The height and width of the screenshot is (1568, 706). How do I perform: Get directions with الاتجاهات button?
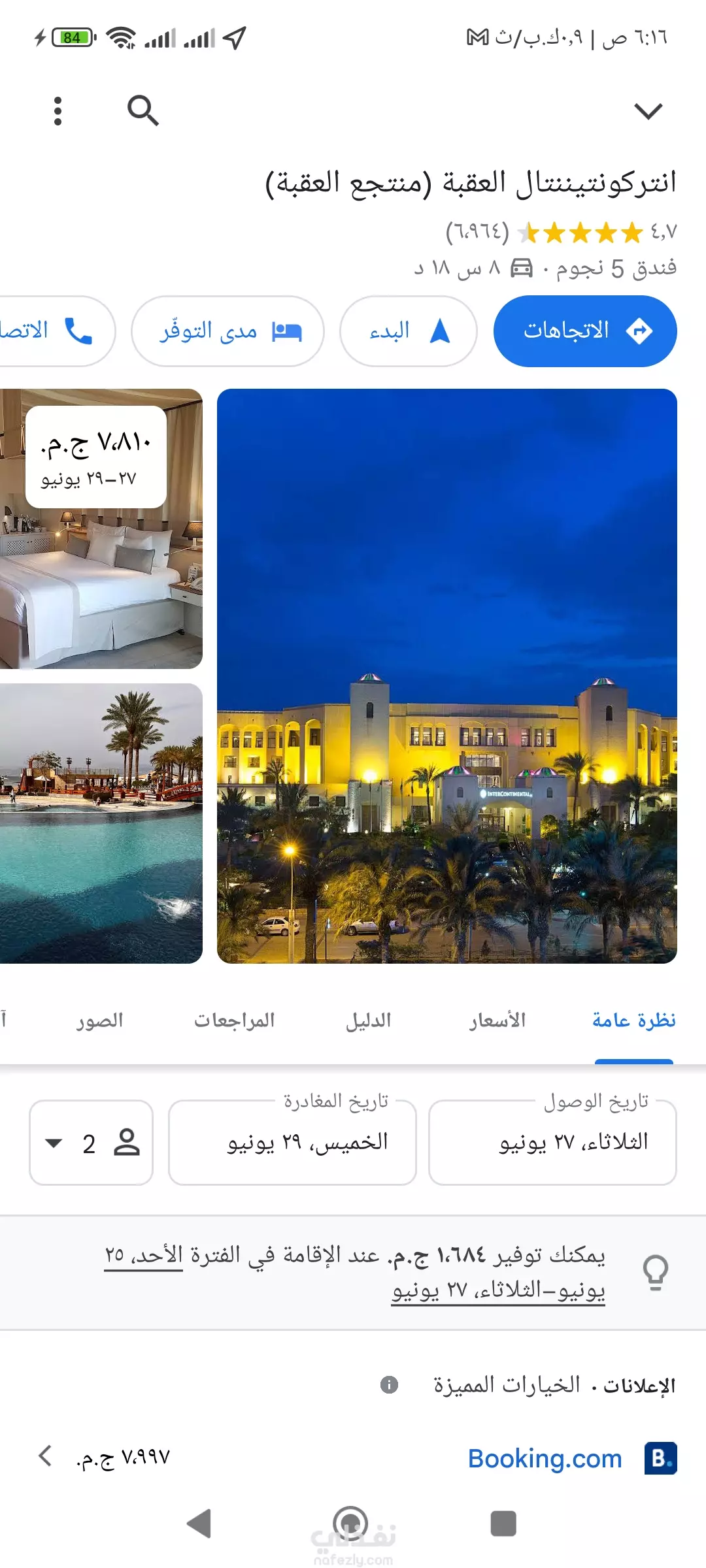[585, 331]
